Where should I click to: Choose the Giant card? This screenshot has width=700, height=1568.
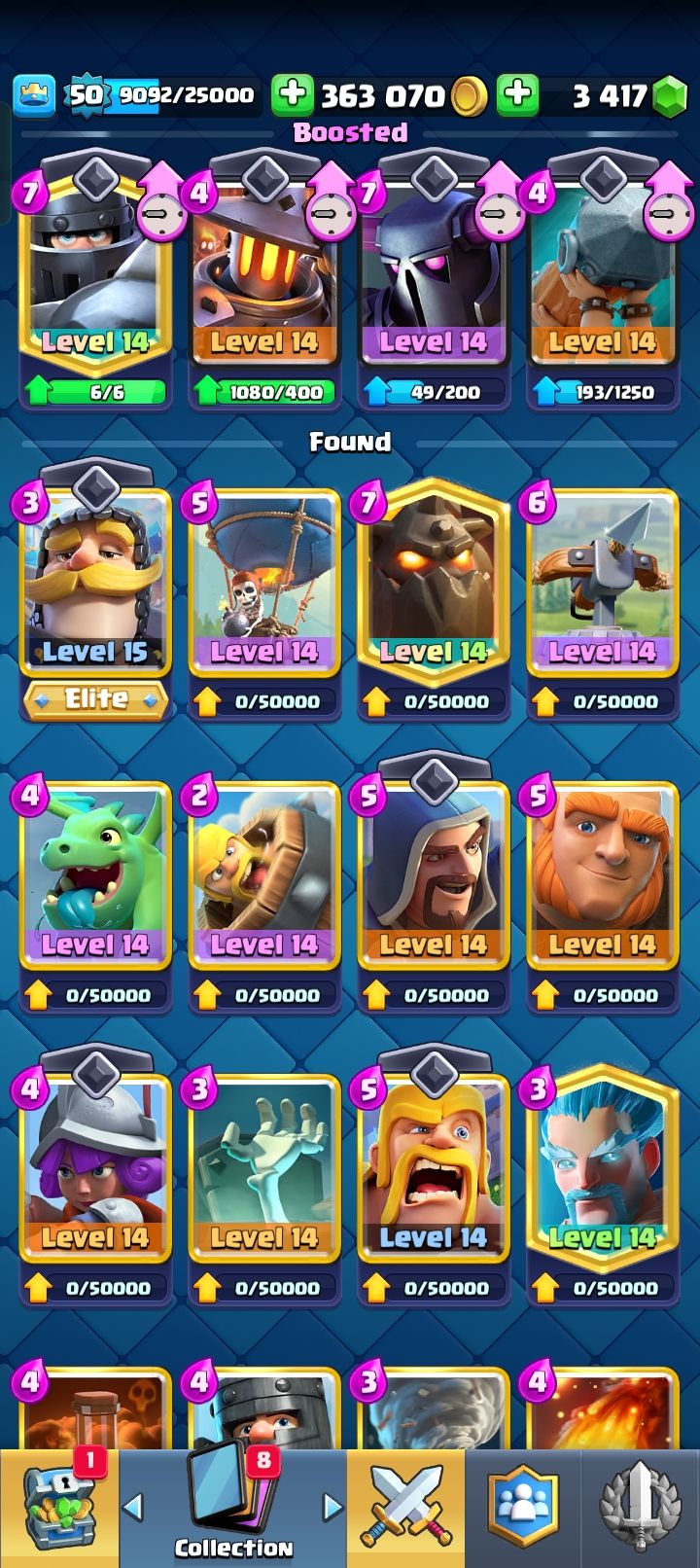[x=602, y=875]
